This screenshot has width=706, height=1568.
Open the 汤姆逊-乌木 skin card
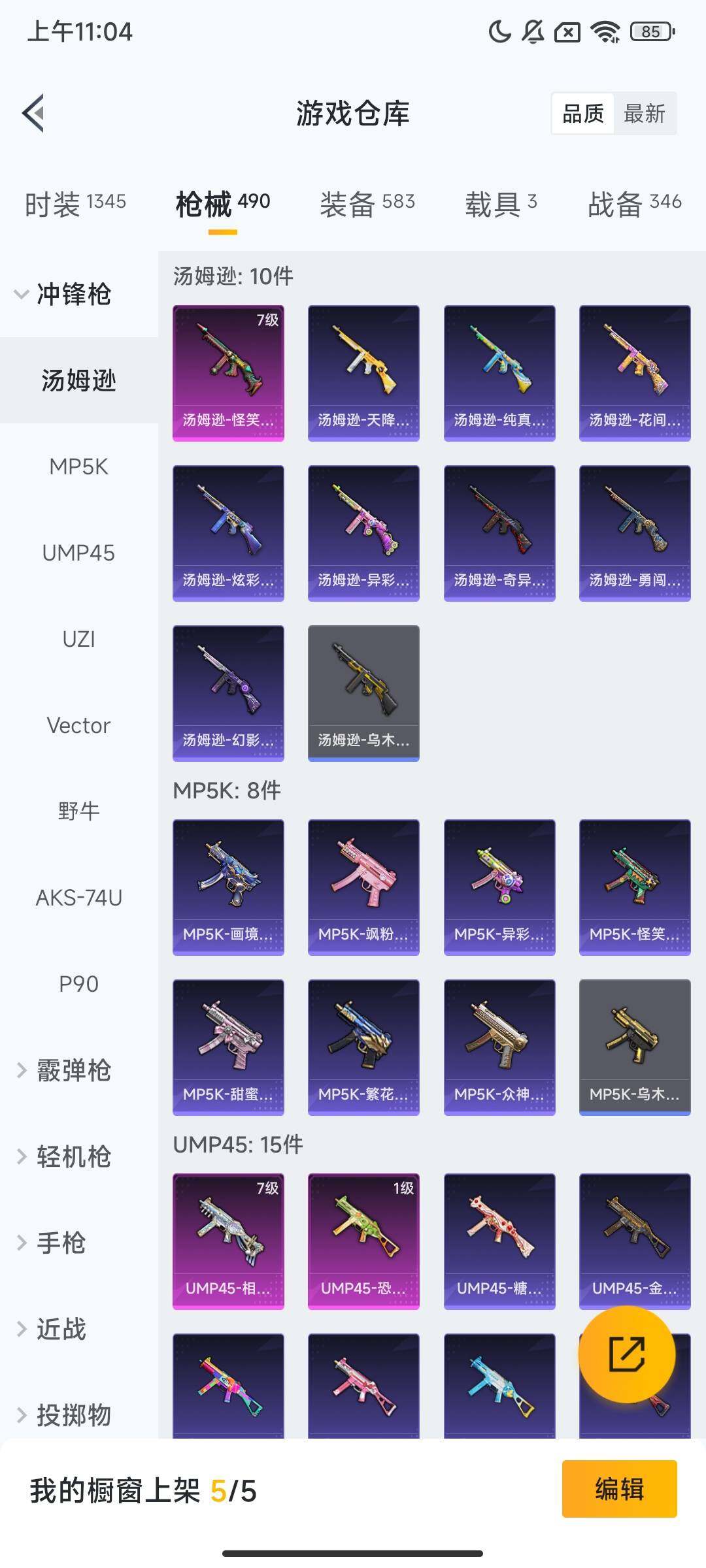[x=363, y=693]
